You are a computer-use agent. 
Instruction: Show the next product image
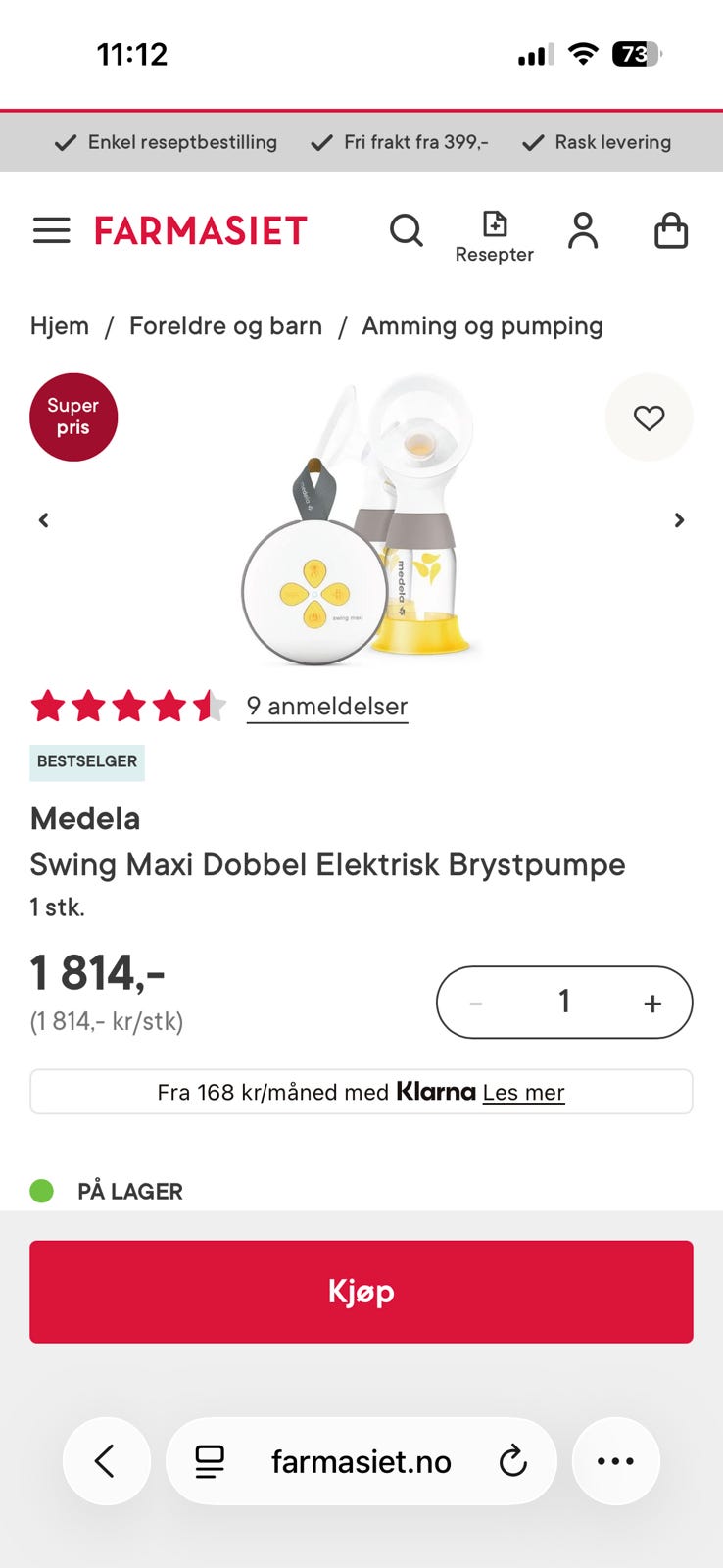(x=679, y=520)
